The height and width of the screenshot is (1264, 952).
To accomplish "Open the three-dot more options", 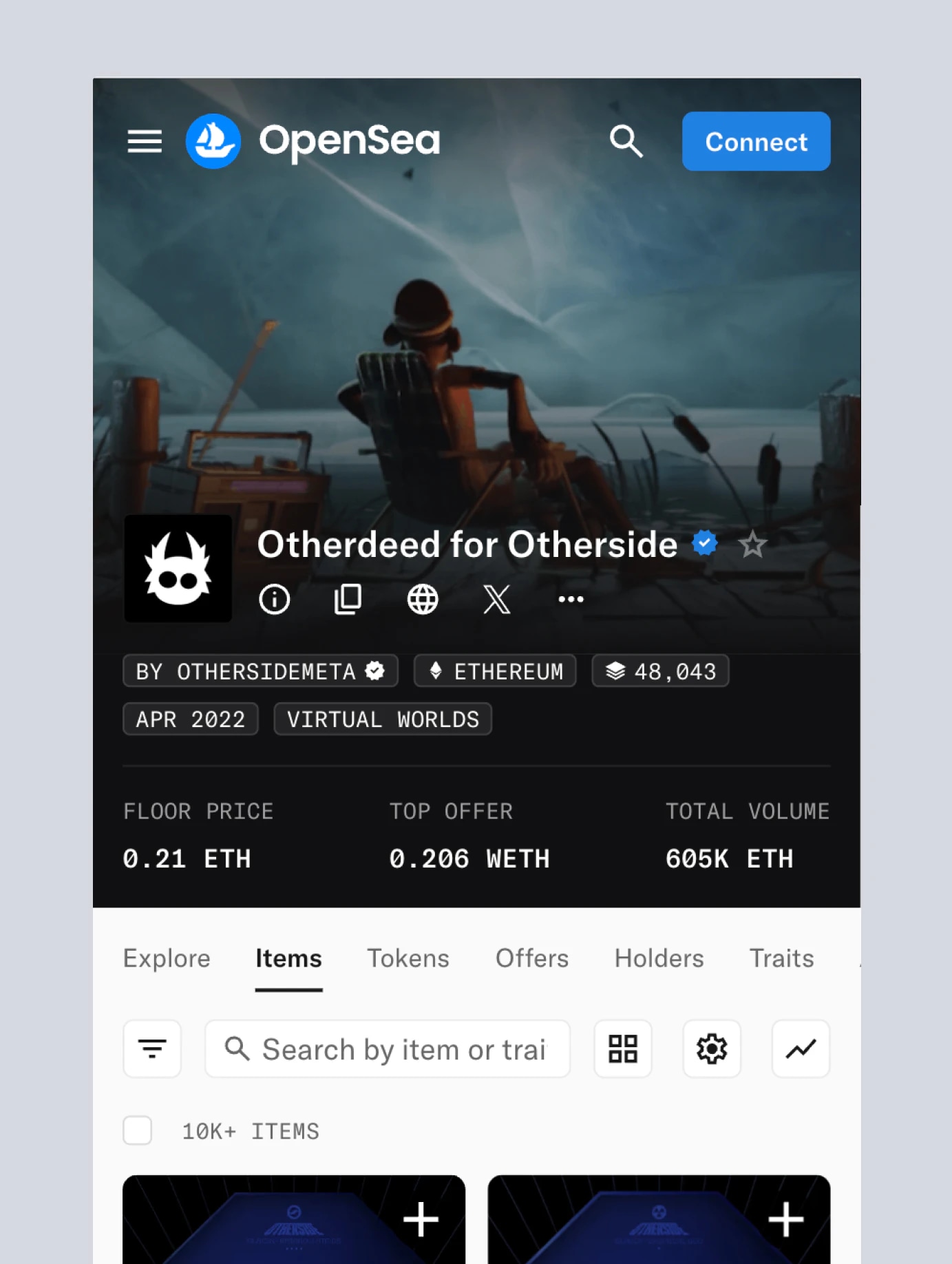I will click(571, 599).
